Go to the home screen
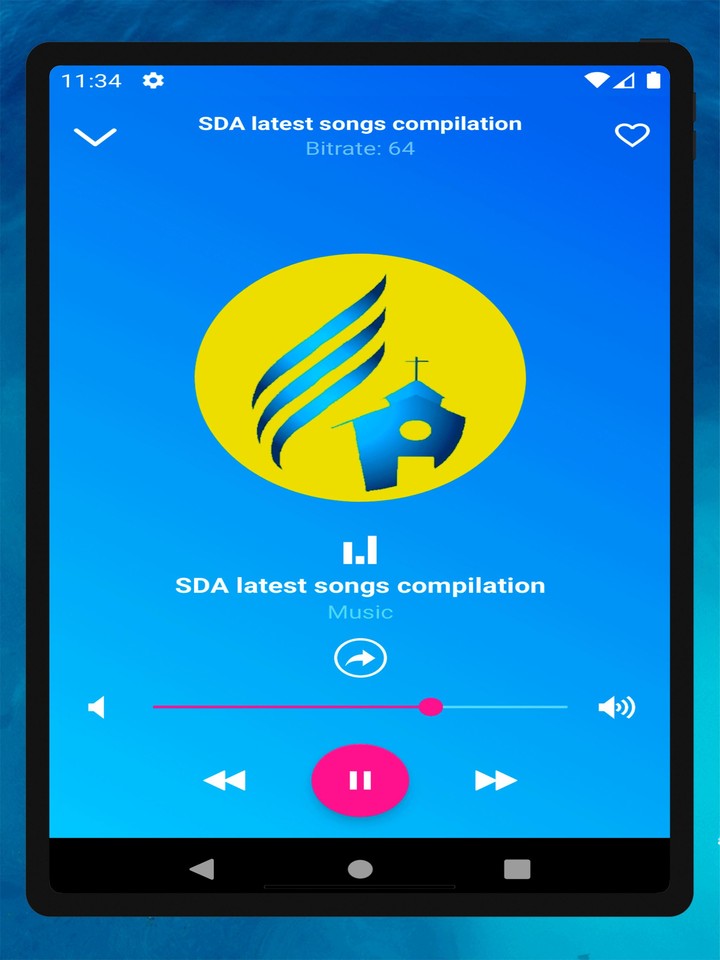 click(360, 869)
